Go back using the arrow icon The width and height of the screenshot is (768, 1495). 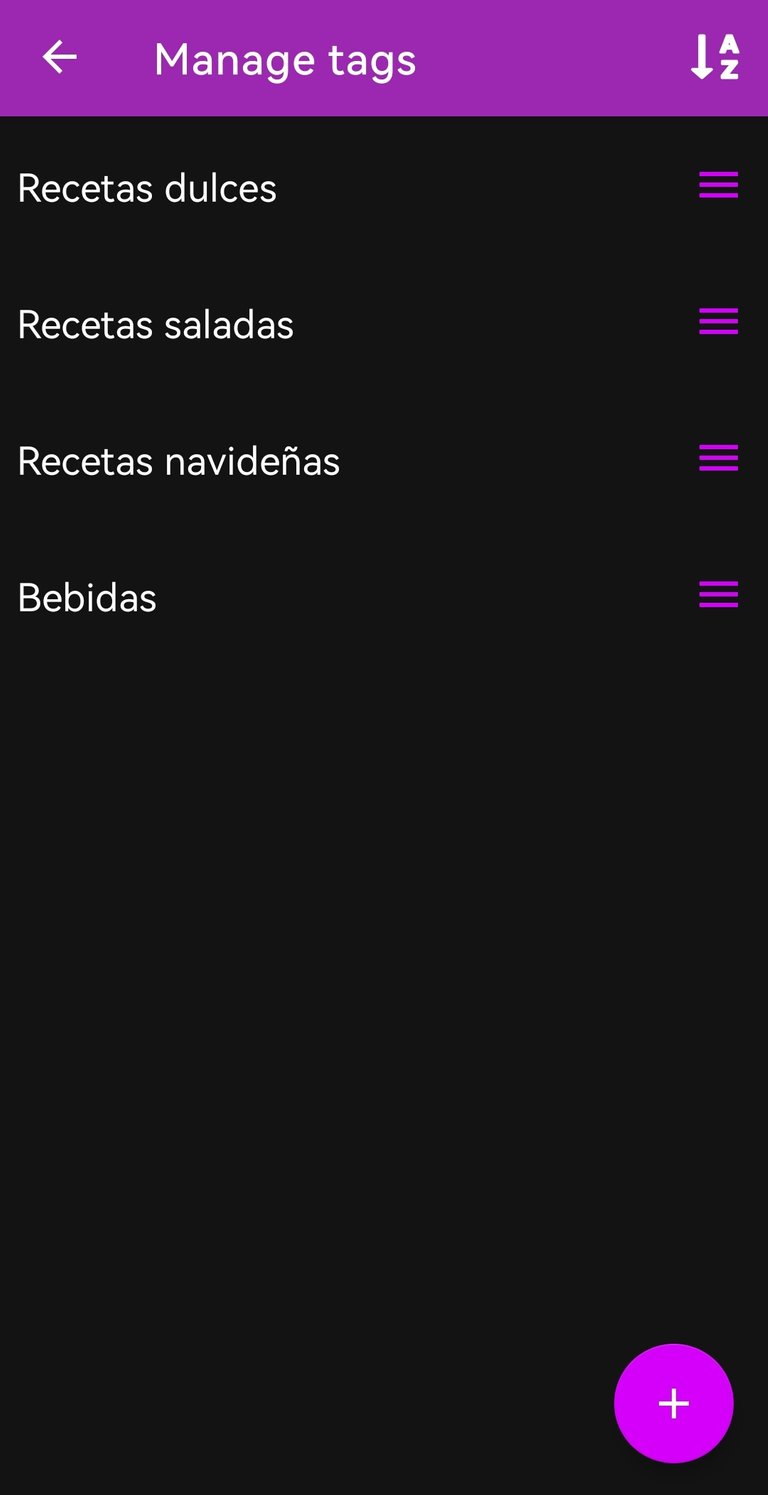(x=59, y=58)
